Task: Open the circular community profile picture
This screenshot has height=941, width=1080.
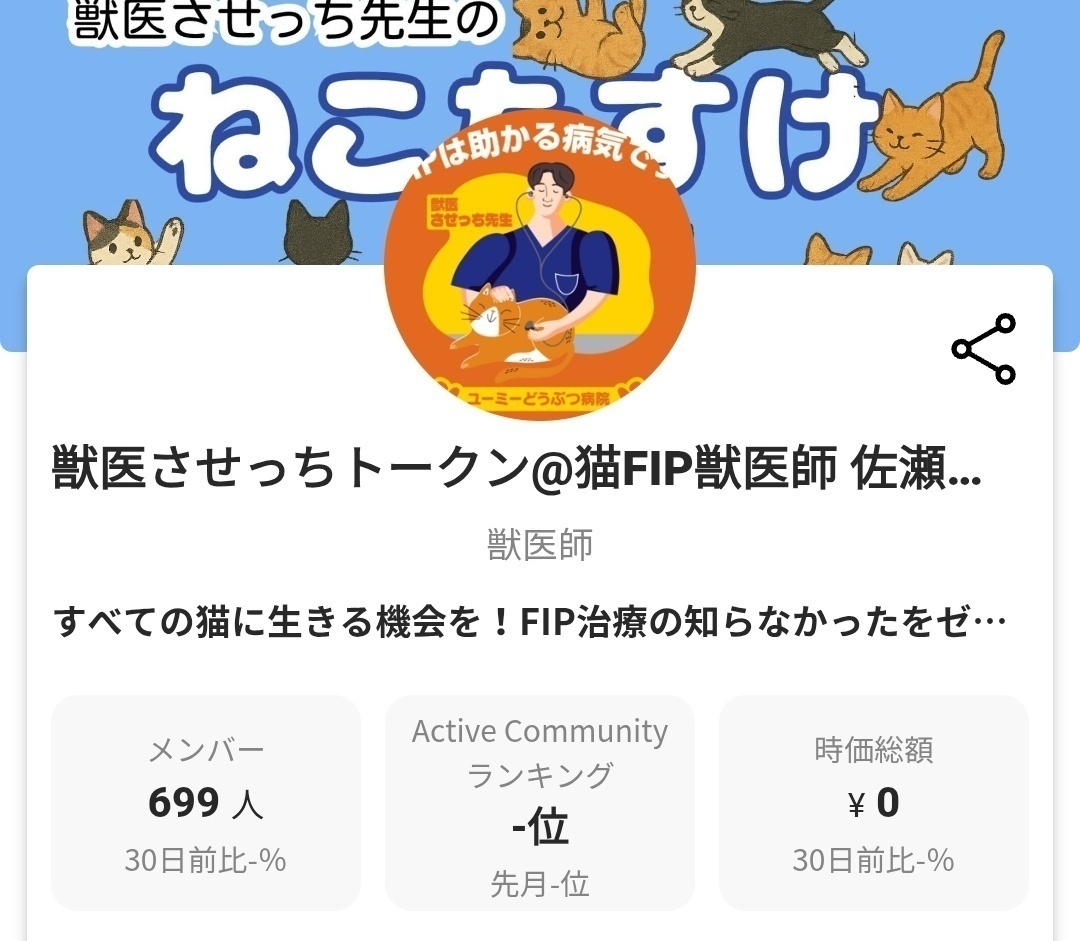Action: tap(539, 277)
